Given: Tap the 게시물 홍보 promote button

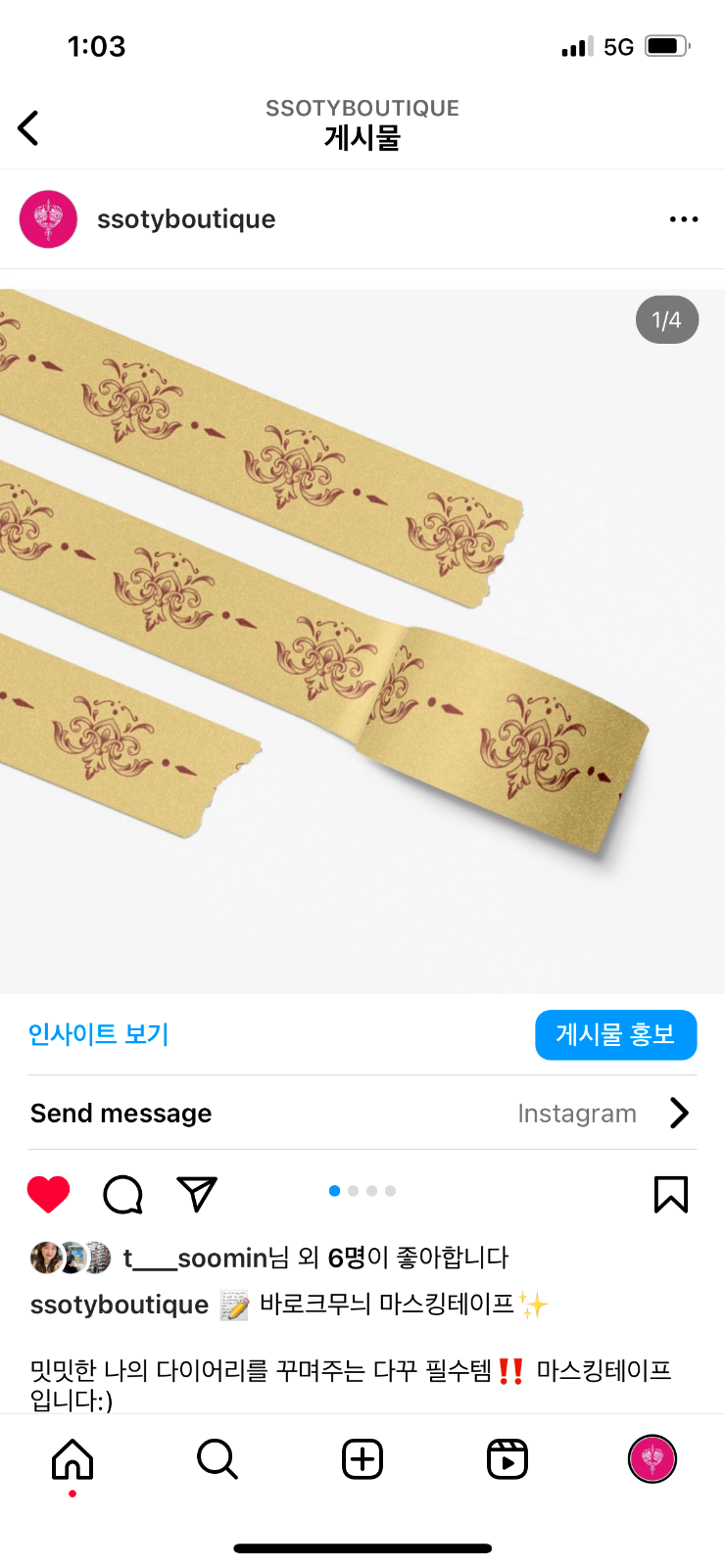Looking at the screenshot, I should click(615, 1035).
